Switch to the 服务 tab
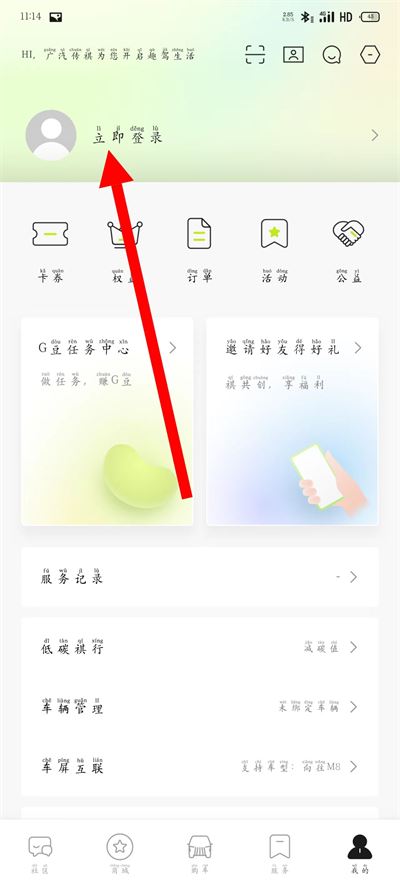This screenshot has height=888, width=400. click(280, 853)
